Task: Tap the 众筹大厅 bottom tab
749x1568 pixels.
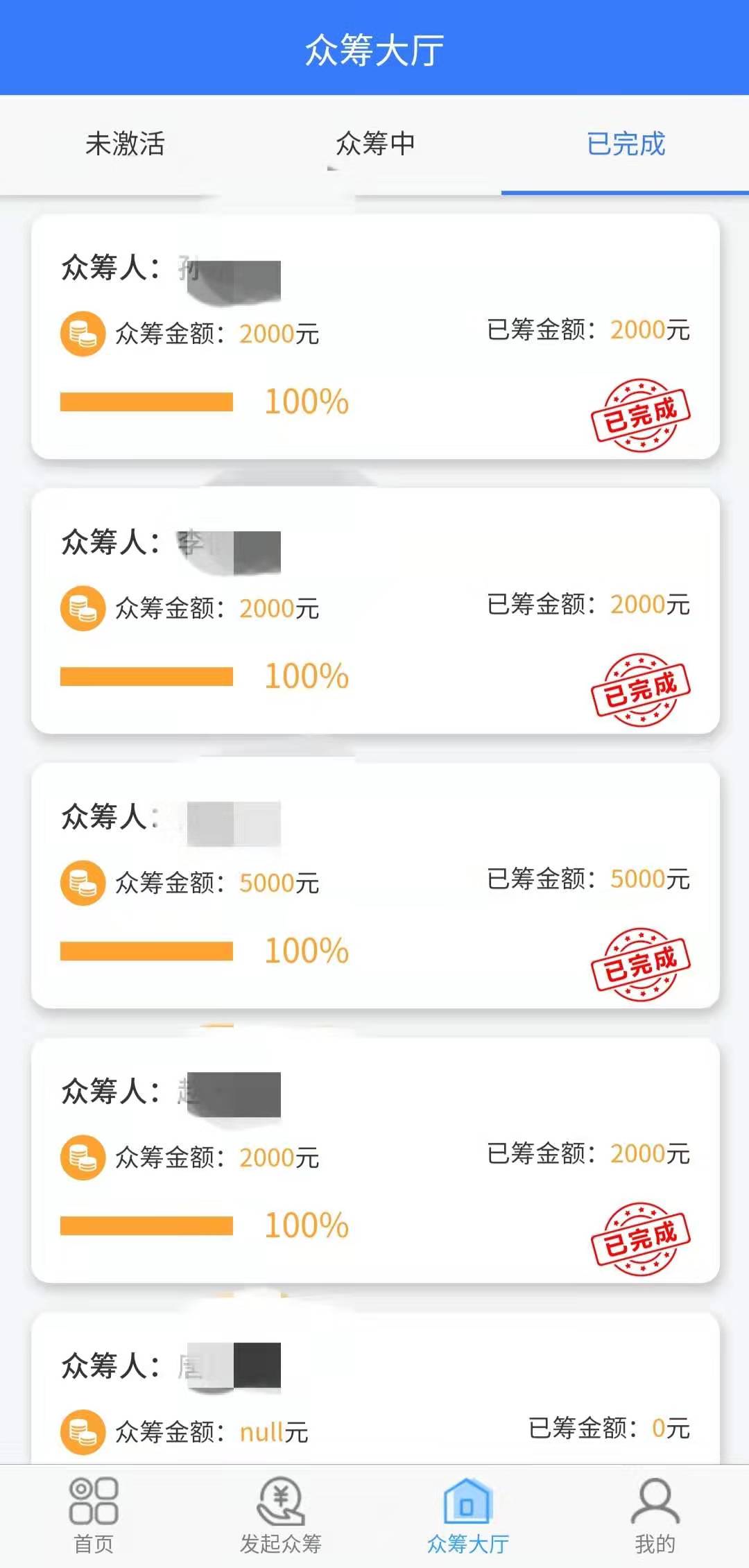Action: (x=468, y=1515)
